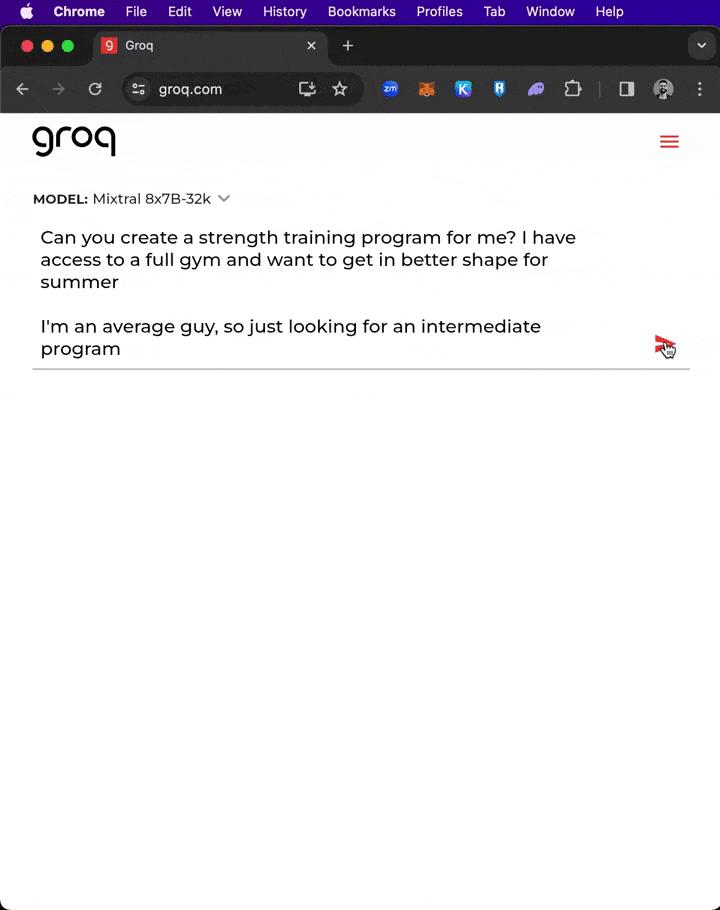720x910 pixels.
Task: Close the Groq tab
Action: pyautogui.click(x=311, y=46)
